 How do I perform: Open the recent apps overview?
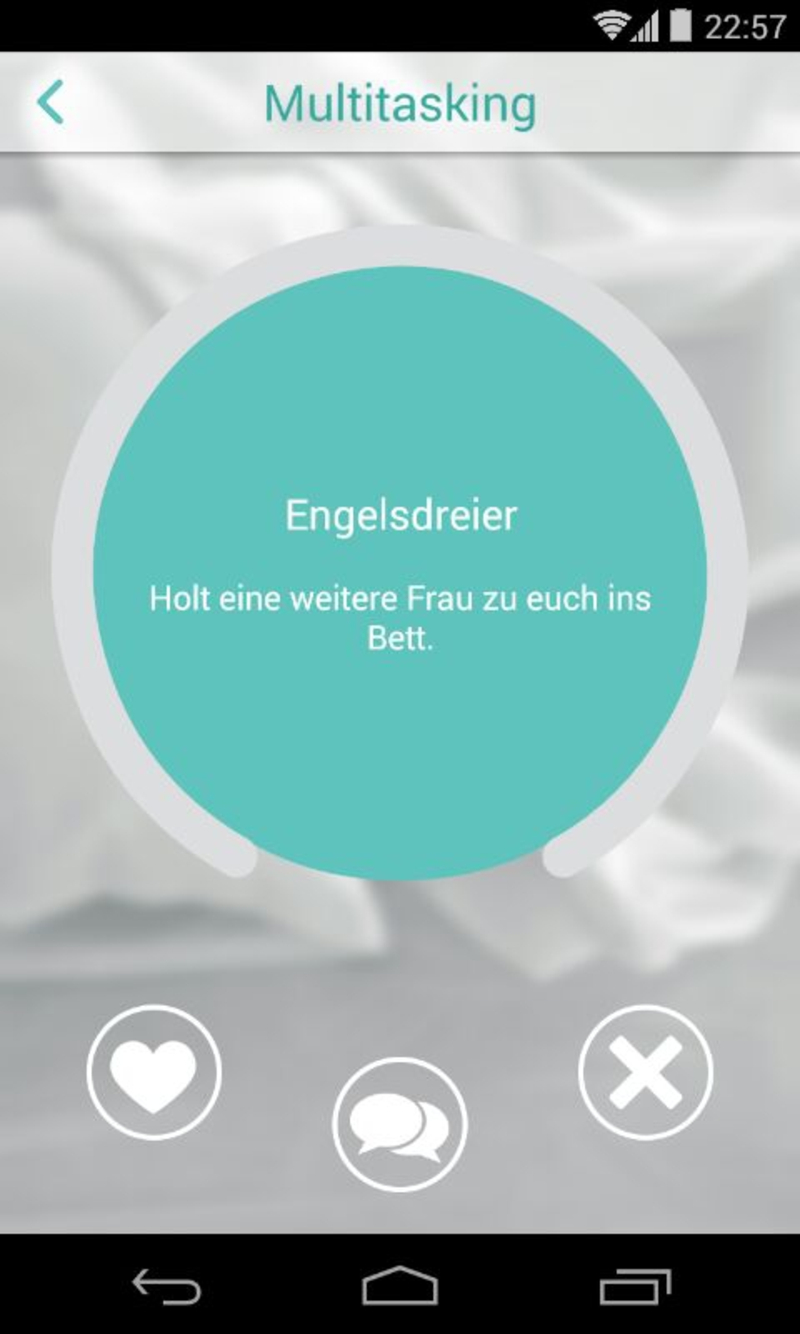(x=635, y=1285)
